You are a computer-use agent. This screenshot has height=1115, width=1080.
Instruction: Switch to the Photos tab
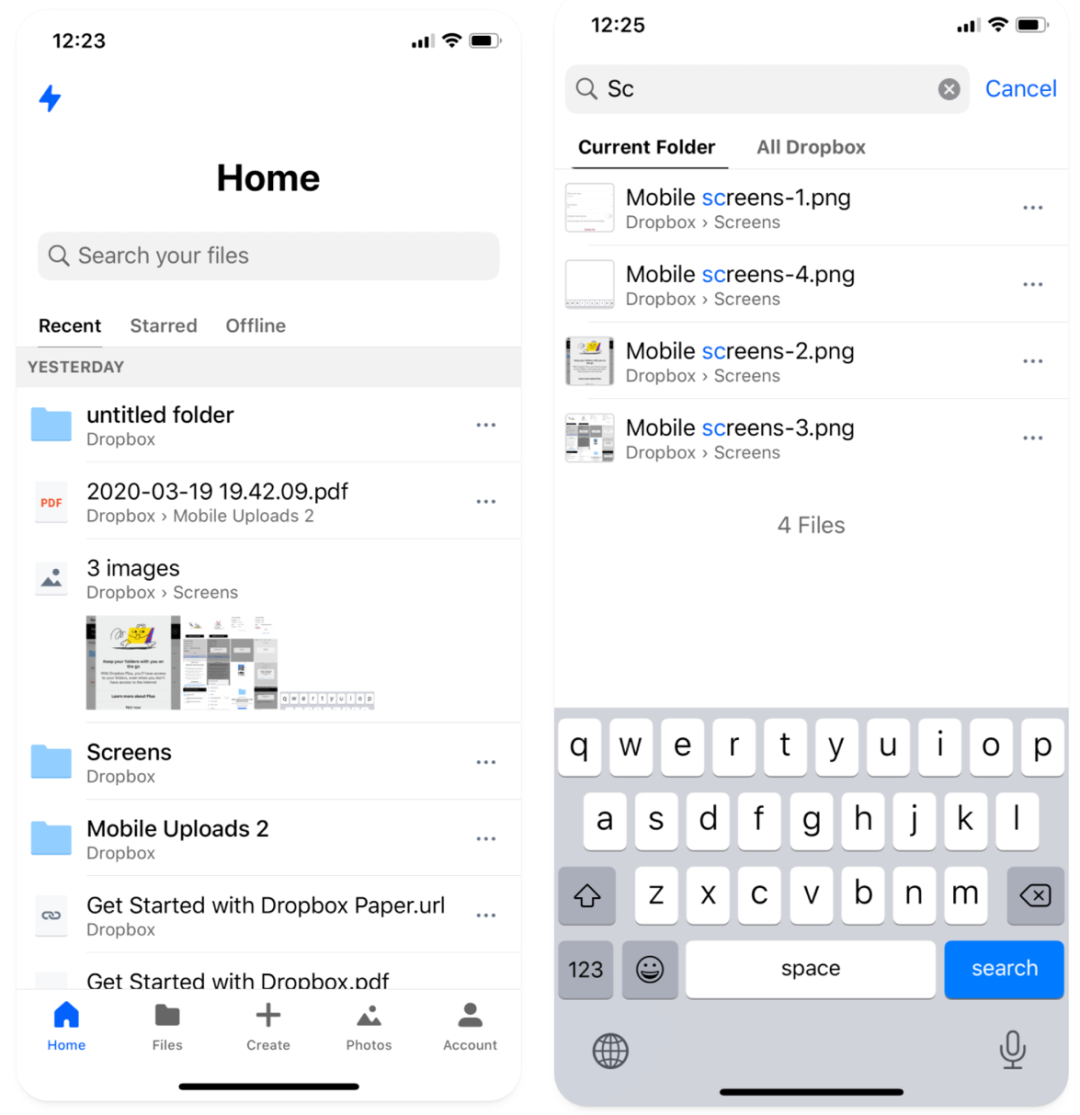click(x=368, y=1027)
